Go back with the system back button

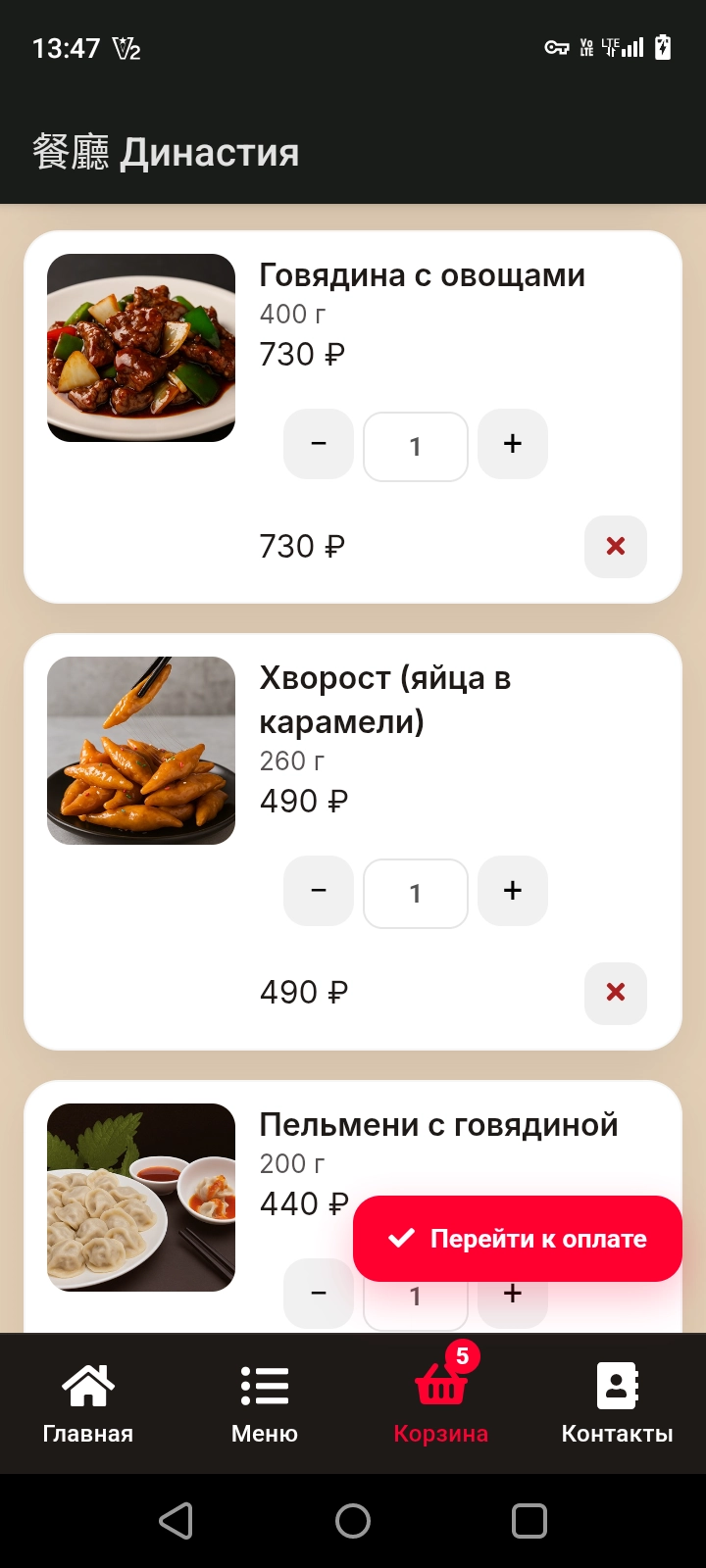tap(176, 1521)
